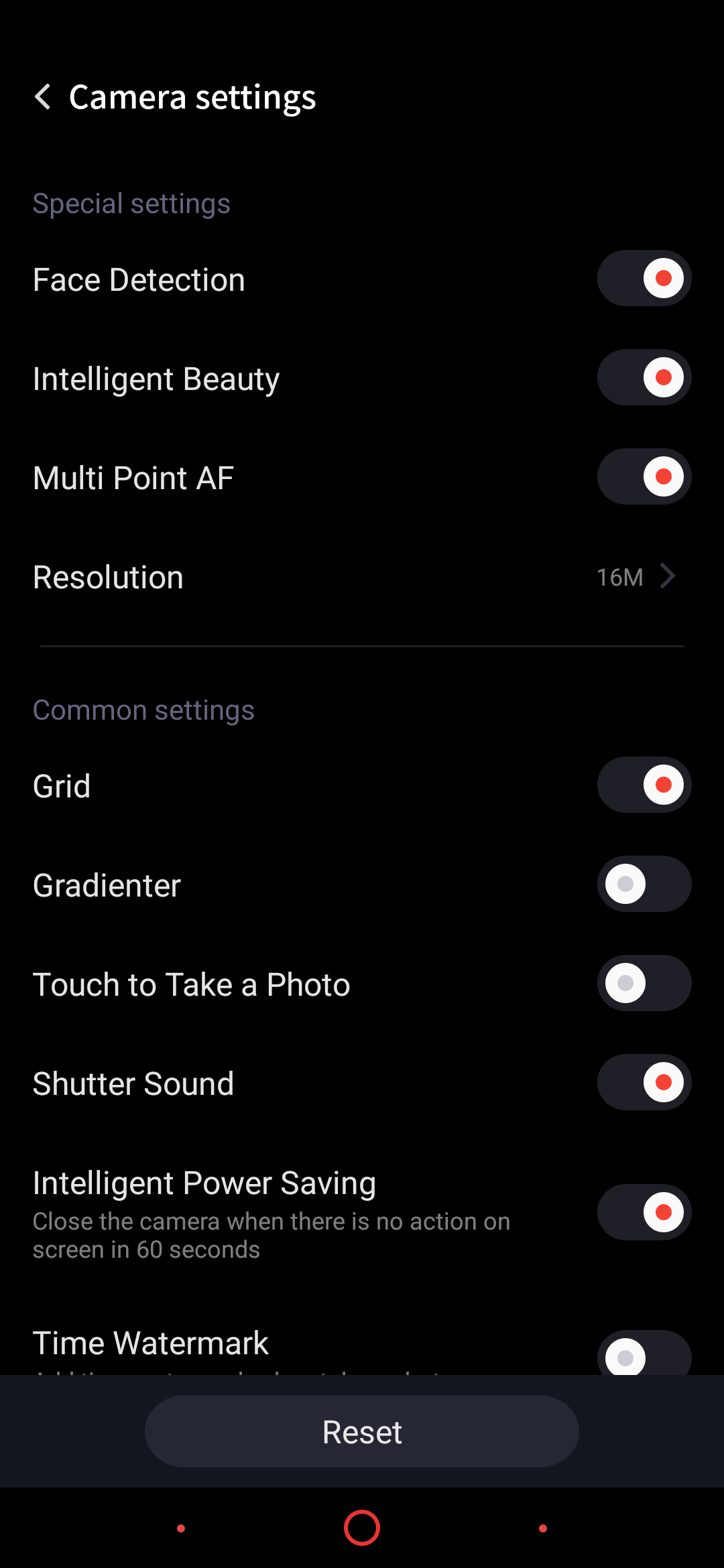Enable the Time Watermark toggle
The height and width of the screenshot is (1568, 724).
point(644,1355)
